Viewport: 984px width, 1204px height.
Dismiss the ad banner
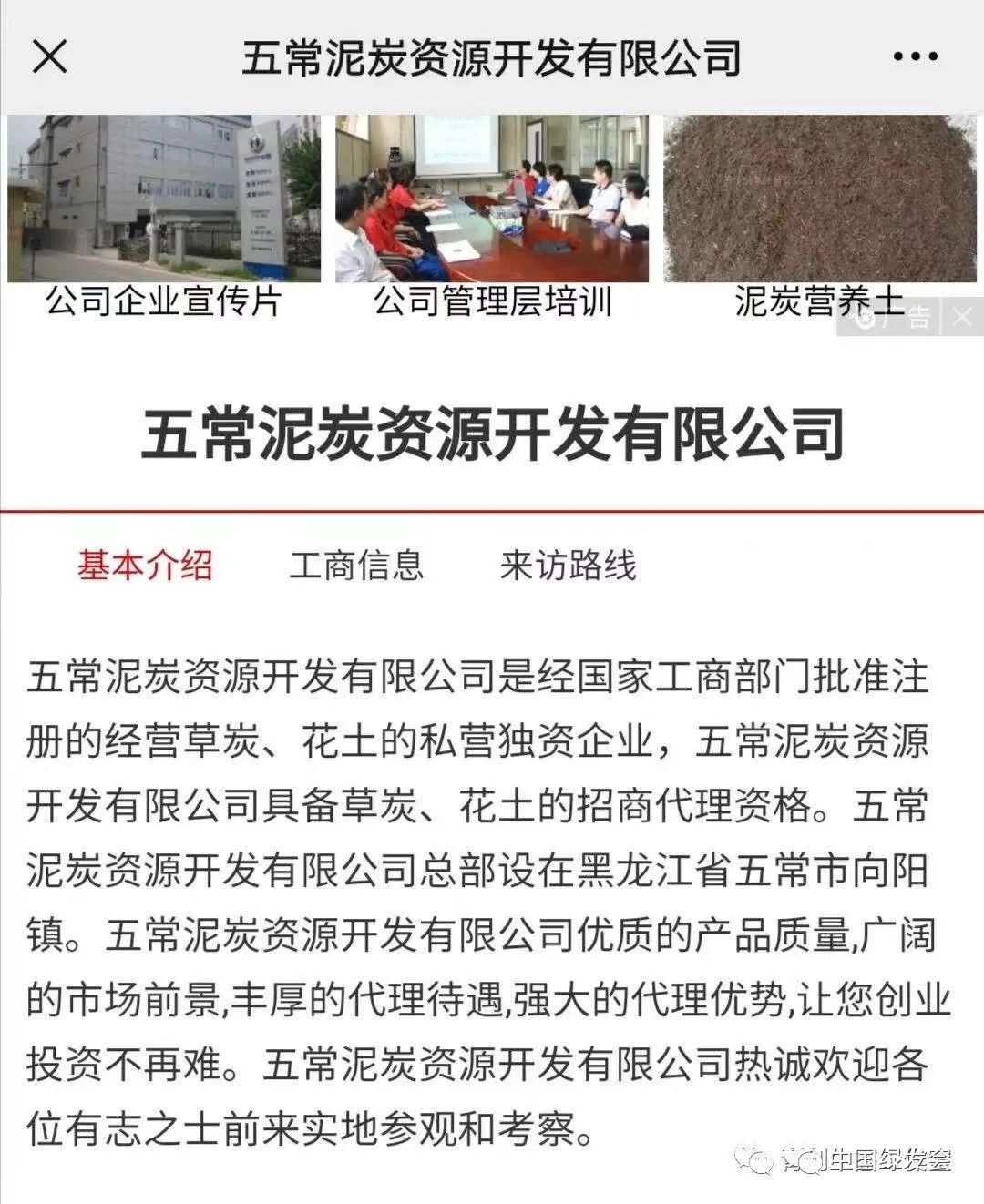[x=962, y=318]
